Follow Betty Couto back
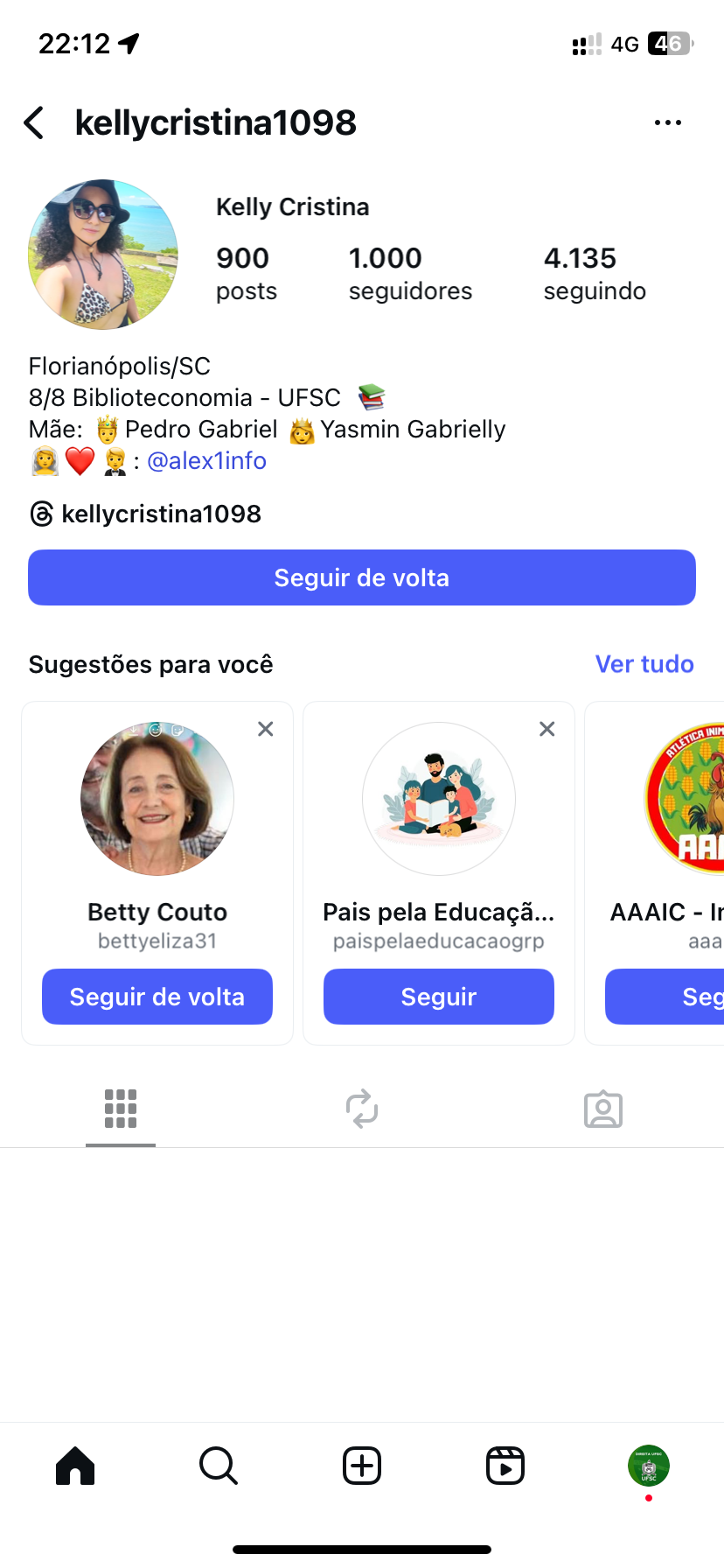 [157, 997]
